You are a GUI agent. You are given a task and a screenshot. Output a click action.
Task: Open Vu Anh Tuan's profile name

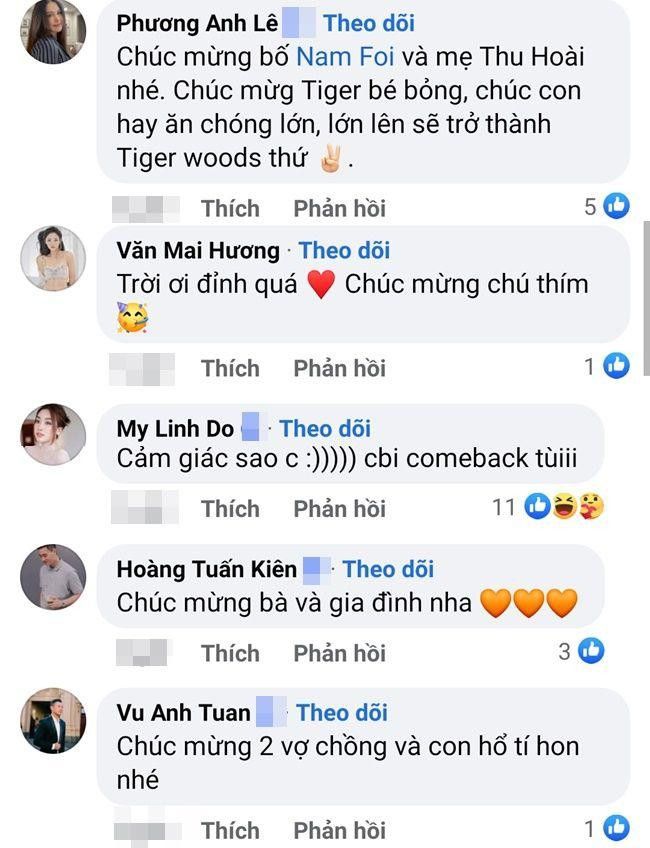click(x=184, y=713)
